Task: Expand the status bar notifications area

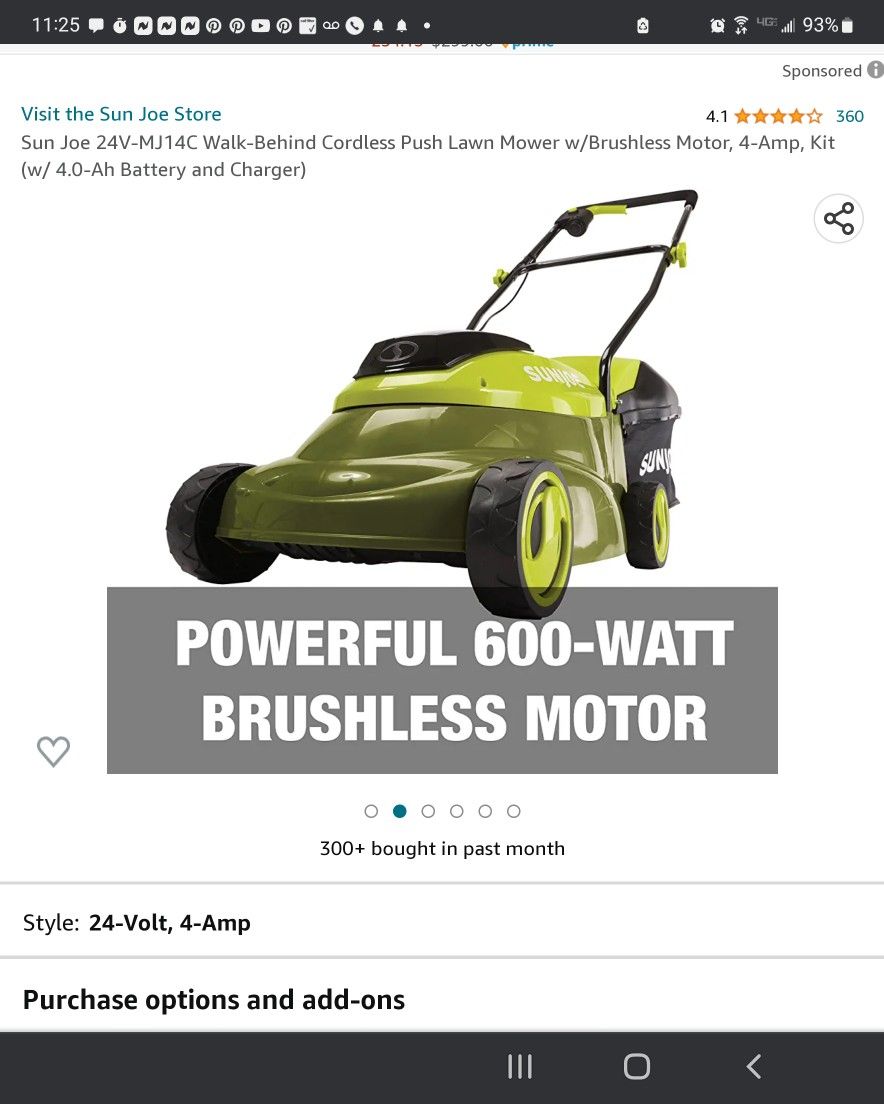Action: tap(442, 24)
